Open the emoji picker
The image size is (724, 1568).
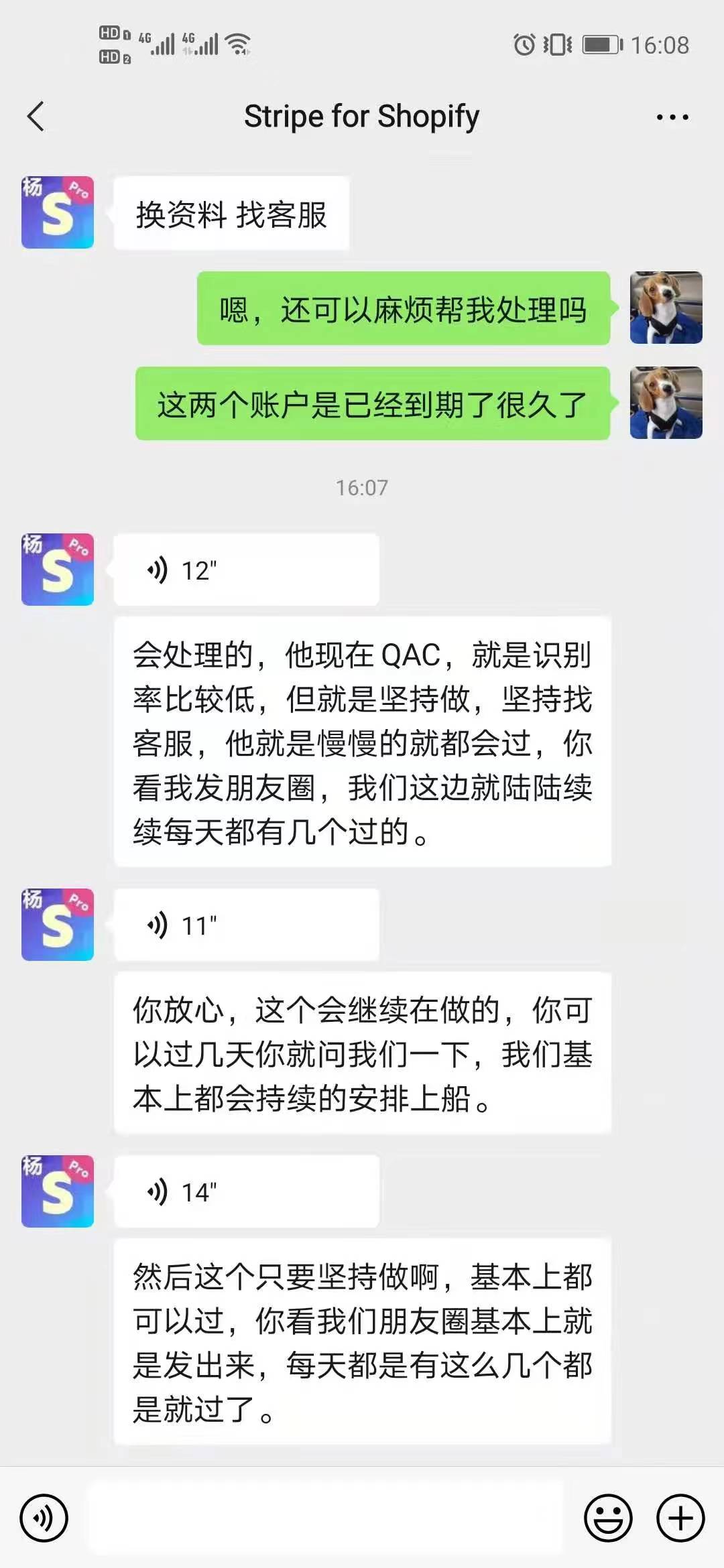[609, 1519]
